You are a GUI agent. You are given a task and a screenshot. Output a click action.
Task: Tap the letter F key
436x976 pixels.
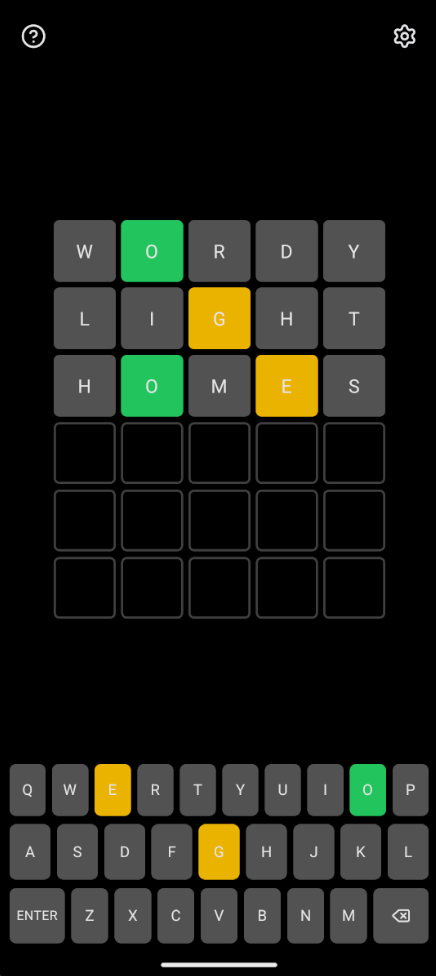pyautogui.click(x=172, y=852)
